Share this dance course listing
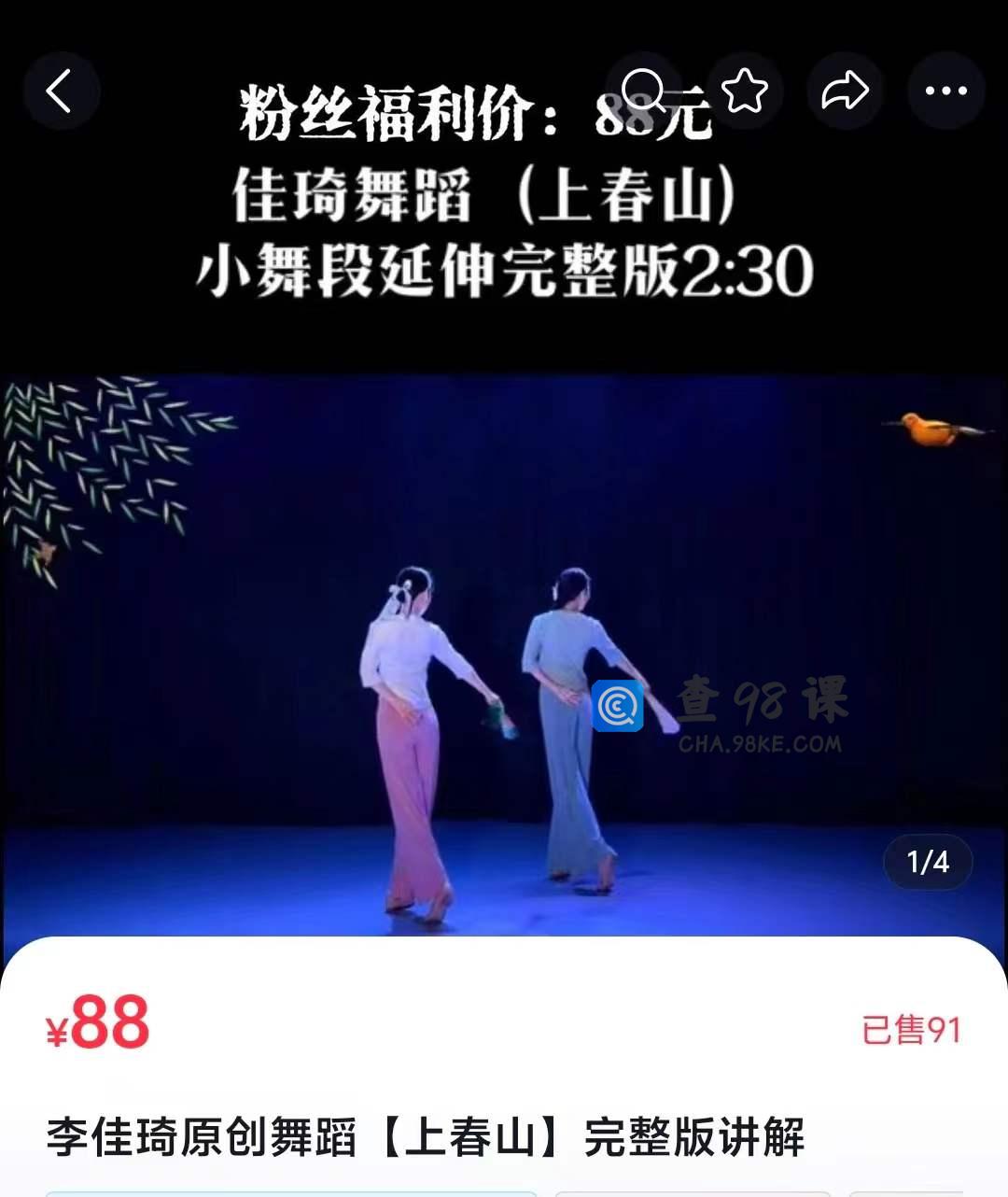The height and width of the screenshot is (1197, 1008). tap(845, 92)
